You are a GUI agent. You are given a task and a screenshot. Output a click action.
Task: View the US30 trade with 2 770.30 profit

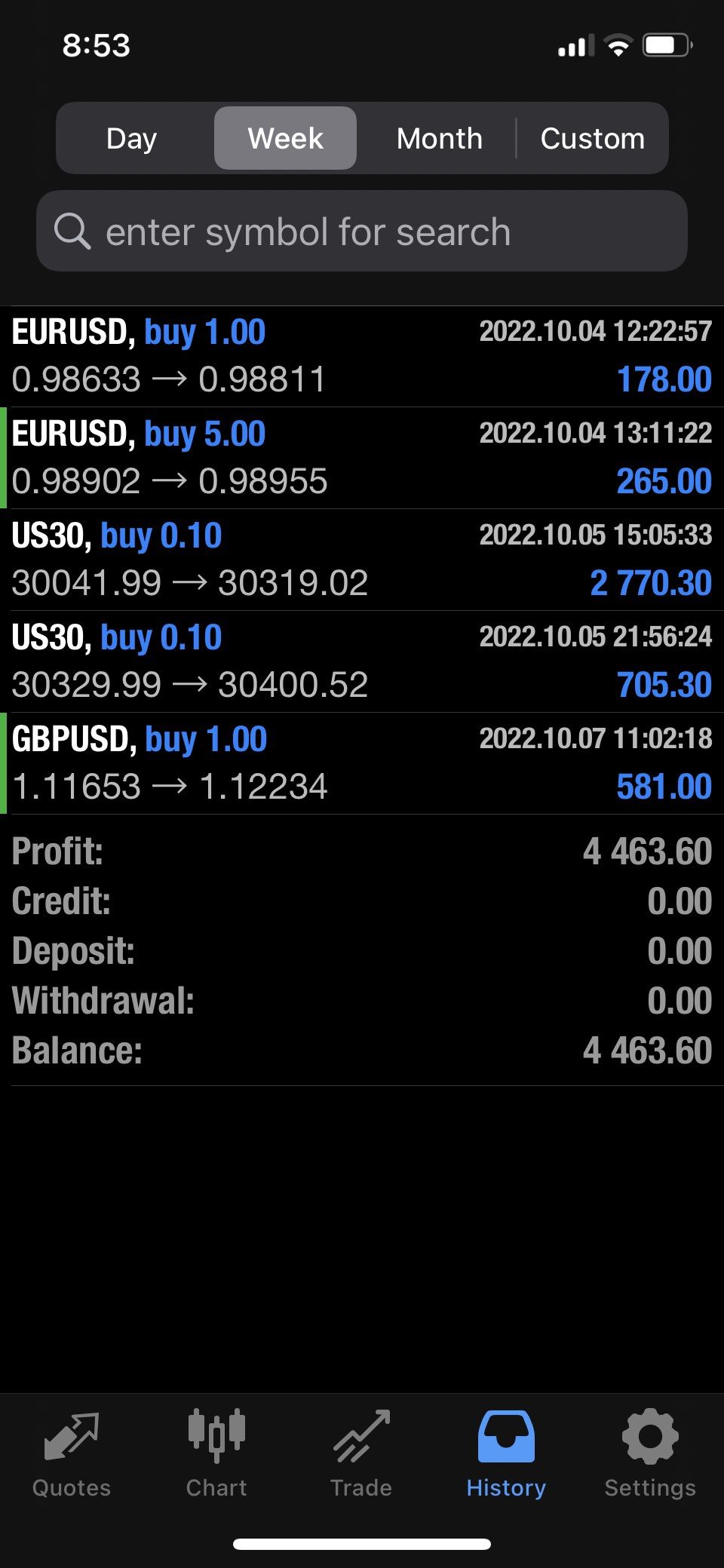click(362, 560)
